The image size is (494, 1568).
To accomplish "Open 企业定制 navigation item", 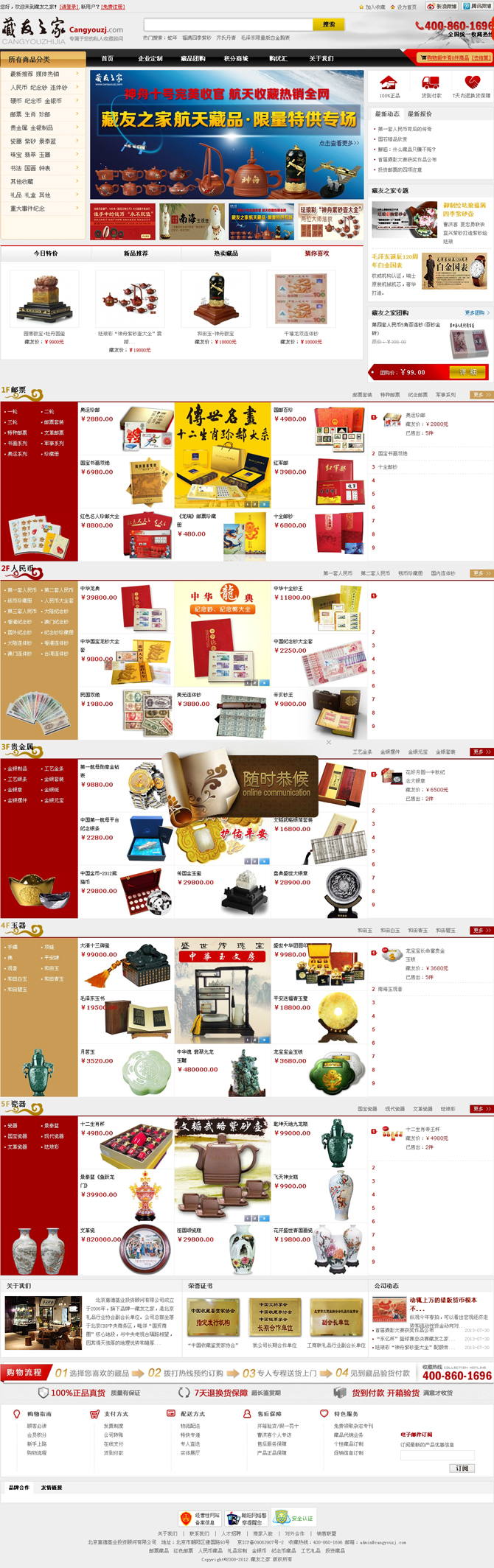I will (x=150, y=58).
